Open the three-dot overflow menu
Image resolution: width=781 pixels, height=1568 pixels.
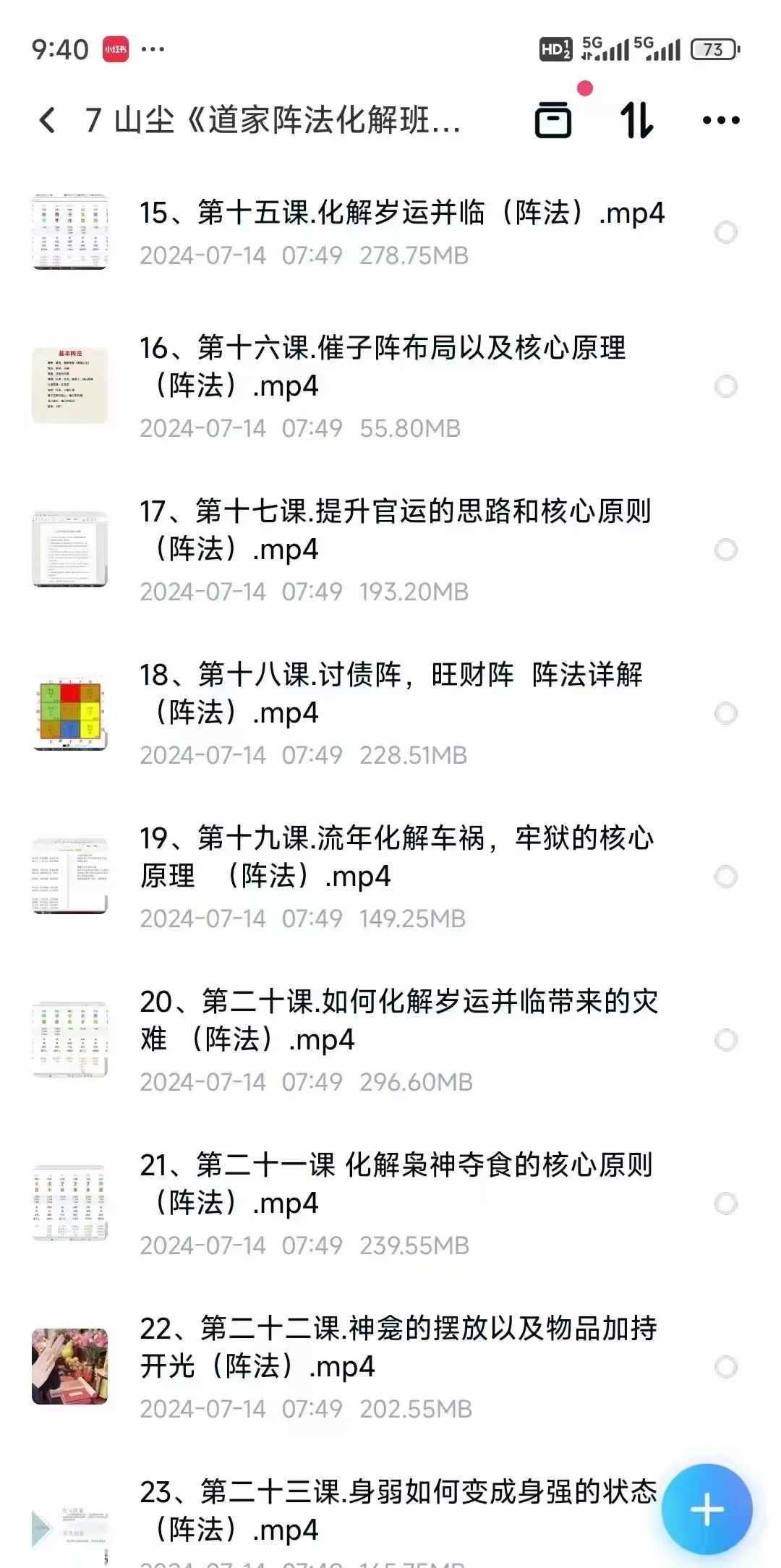coord(721,120)
